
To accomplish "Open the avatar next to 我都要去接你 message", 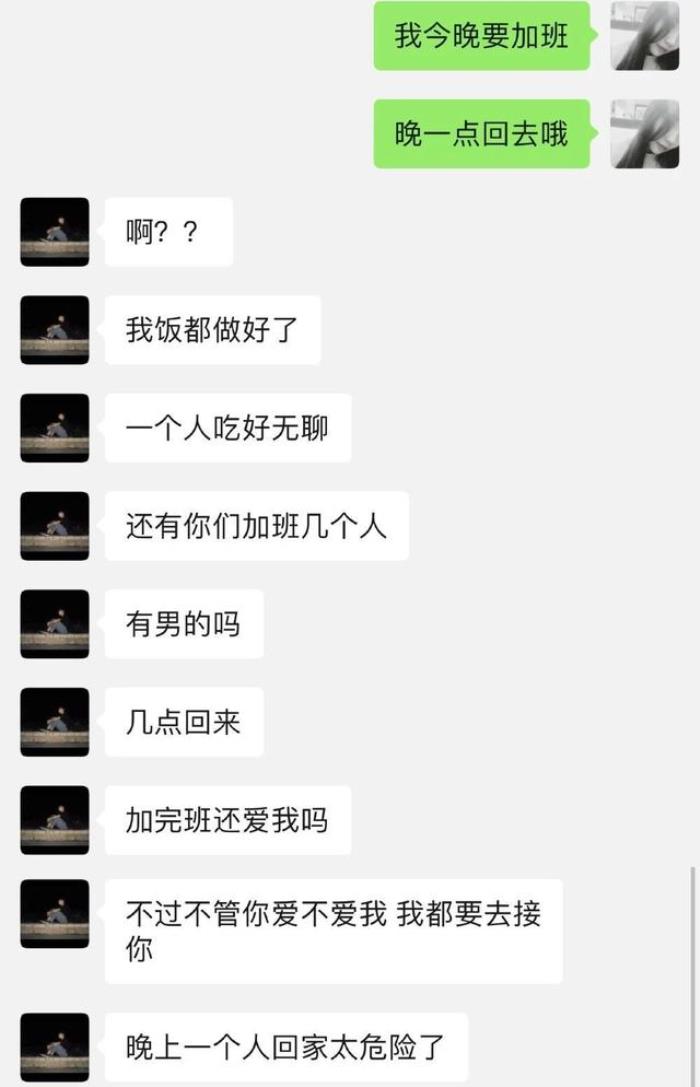I will (55, 914).
